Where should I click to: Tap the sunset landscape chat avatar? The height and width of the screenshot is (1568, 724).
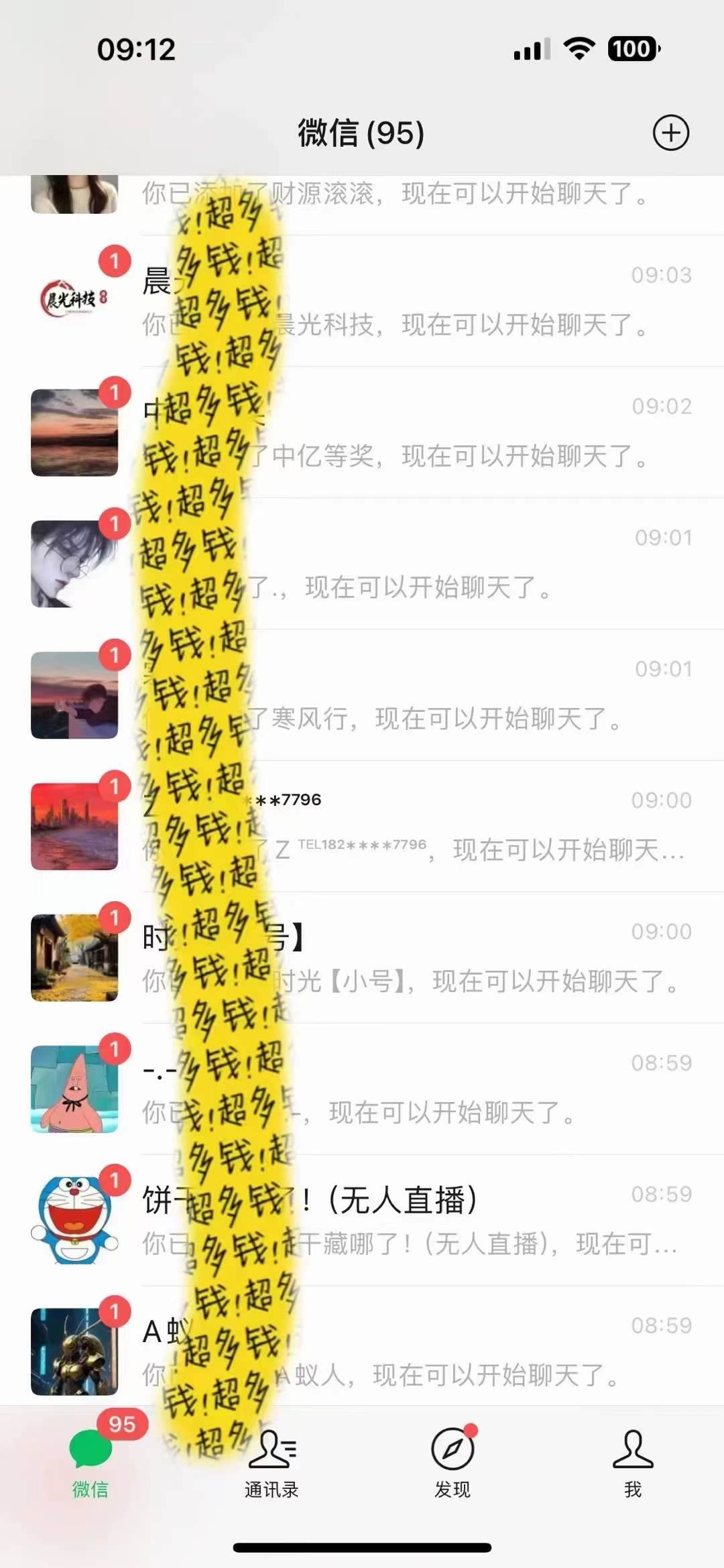[x=75, y=432]
